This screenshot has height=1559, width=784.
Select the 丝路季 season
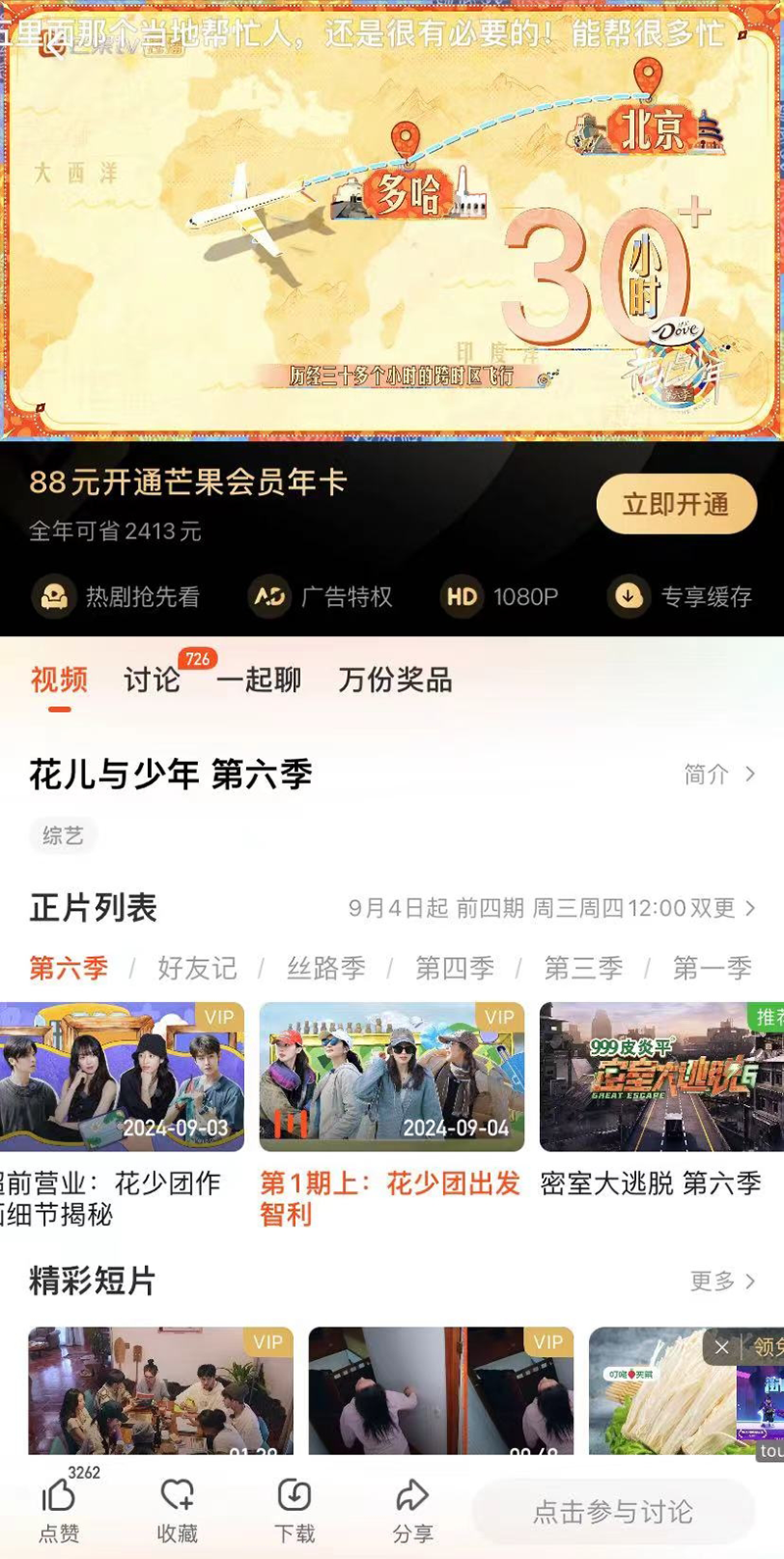click(325, 968)
